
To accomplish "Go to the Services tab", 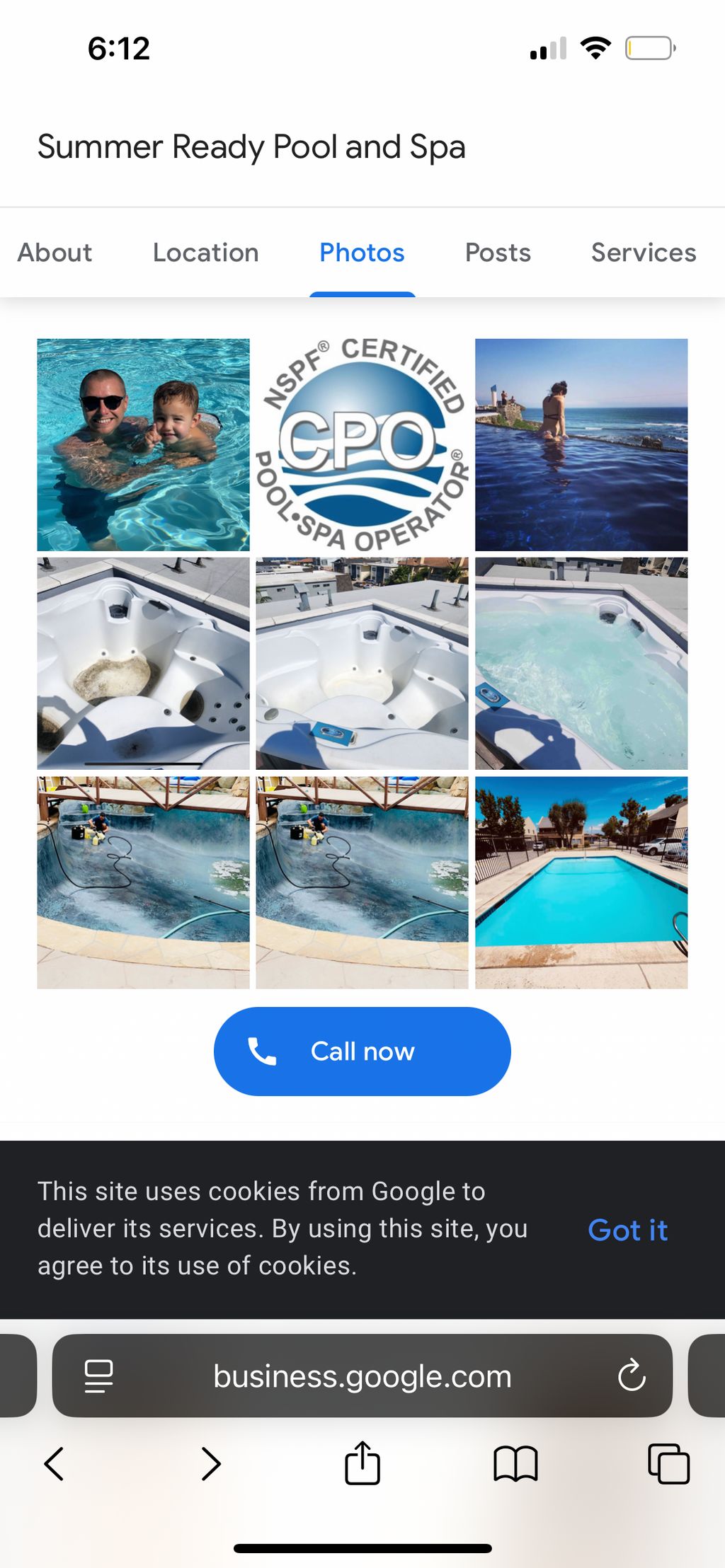I will point(643,253).
